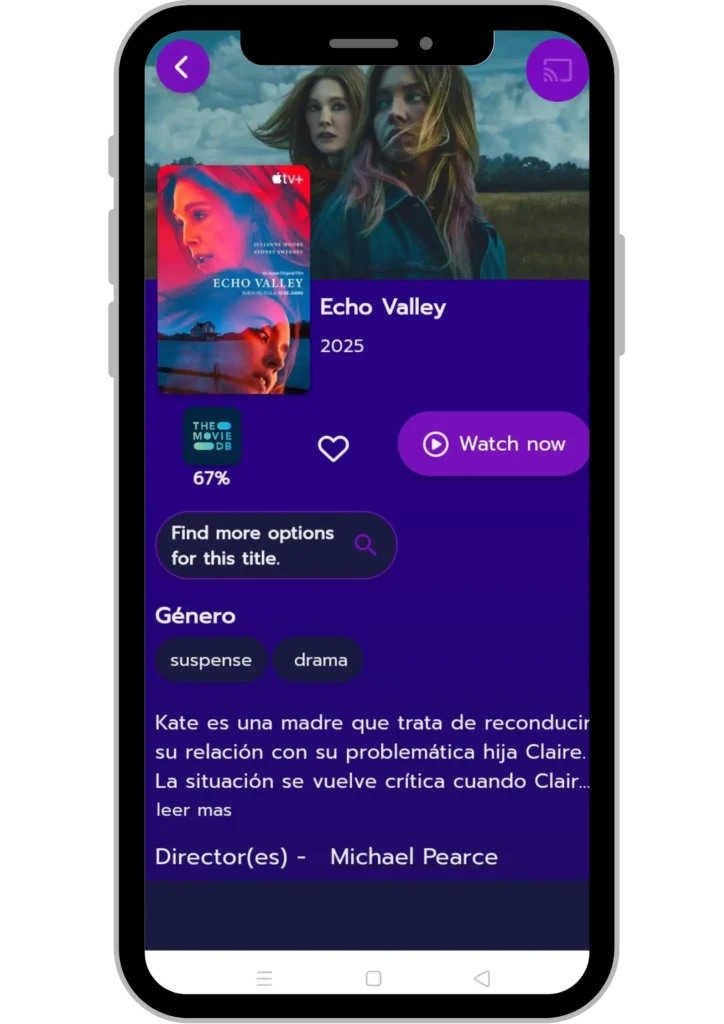Viewport: 724px width, 1024px height.
Task: Tap the system back button
Action: pyautogui.click(x=482, y=978)
